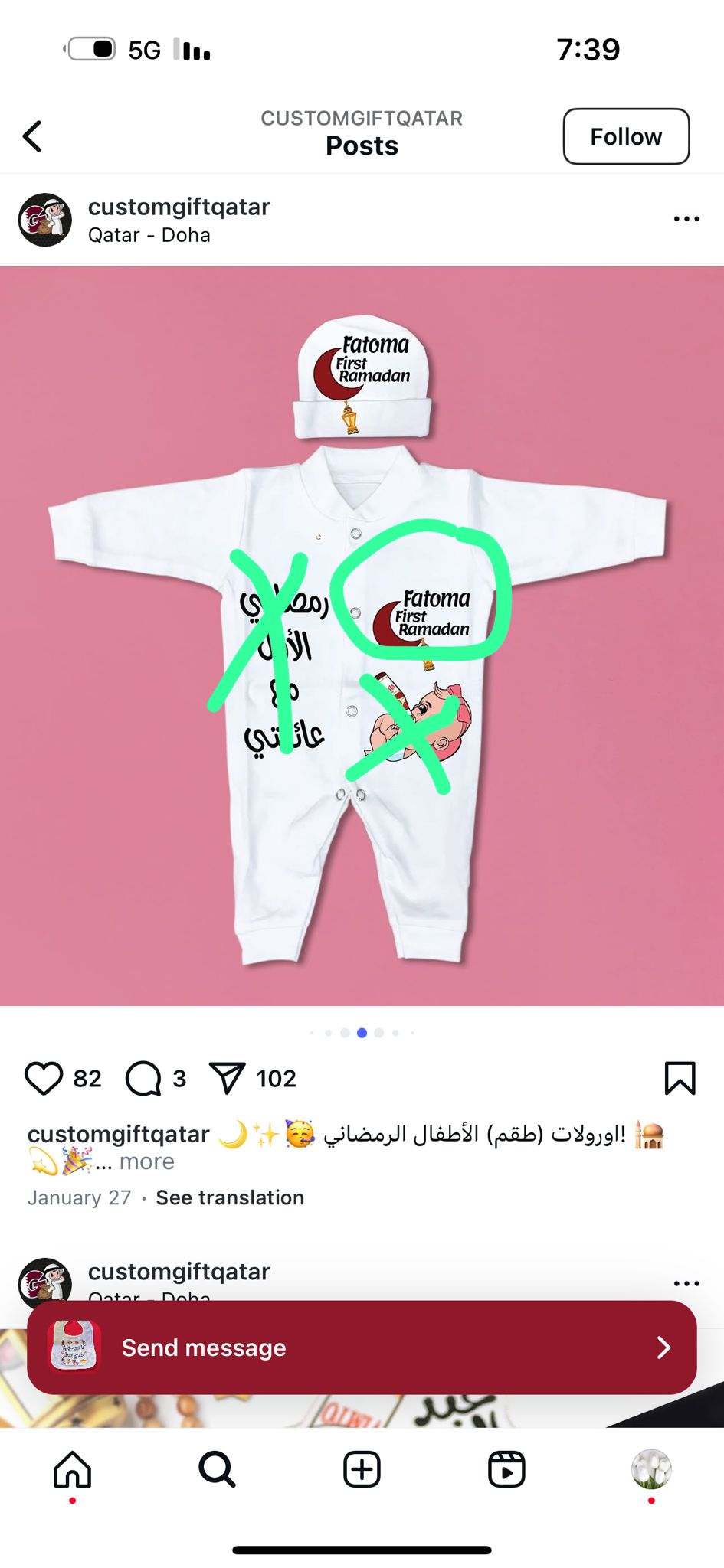The height and width of the screenshot is (1568, 724).
Task: Like the Ramadan onesie post
Action: [44, 1078]
